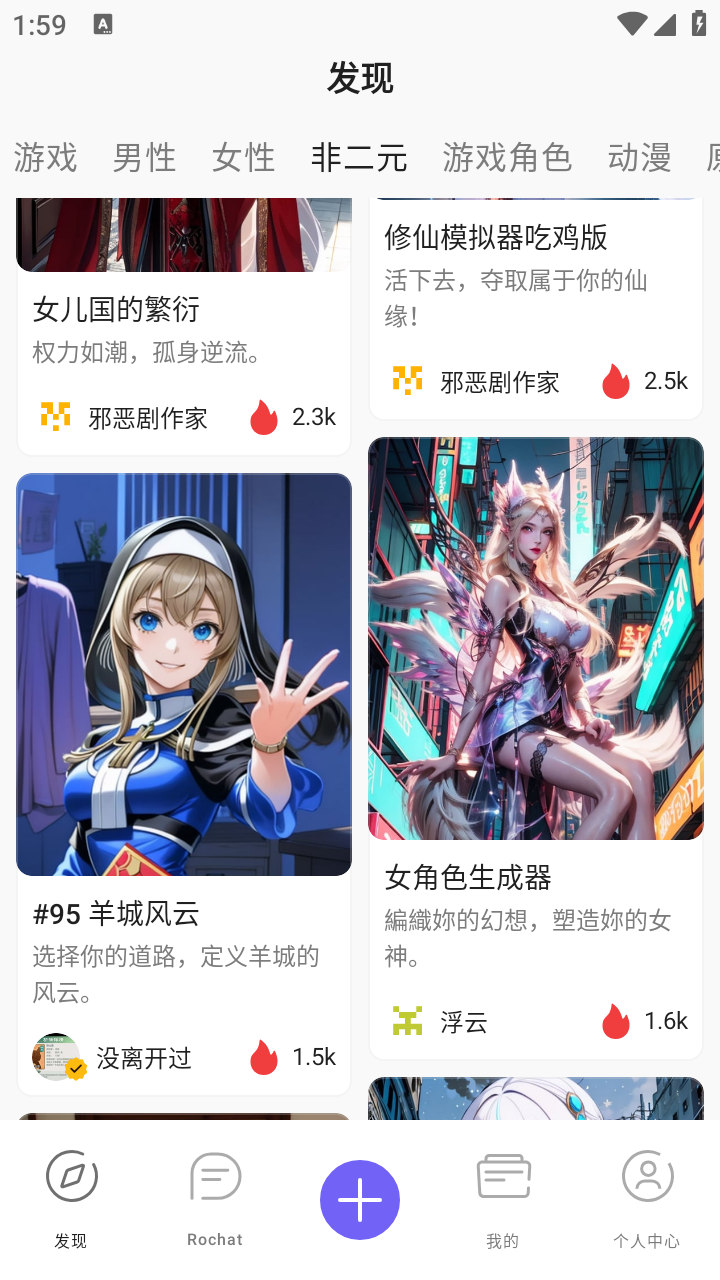Tap the Rochat chat icon in bottom navigation

214,1178
